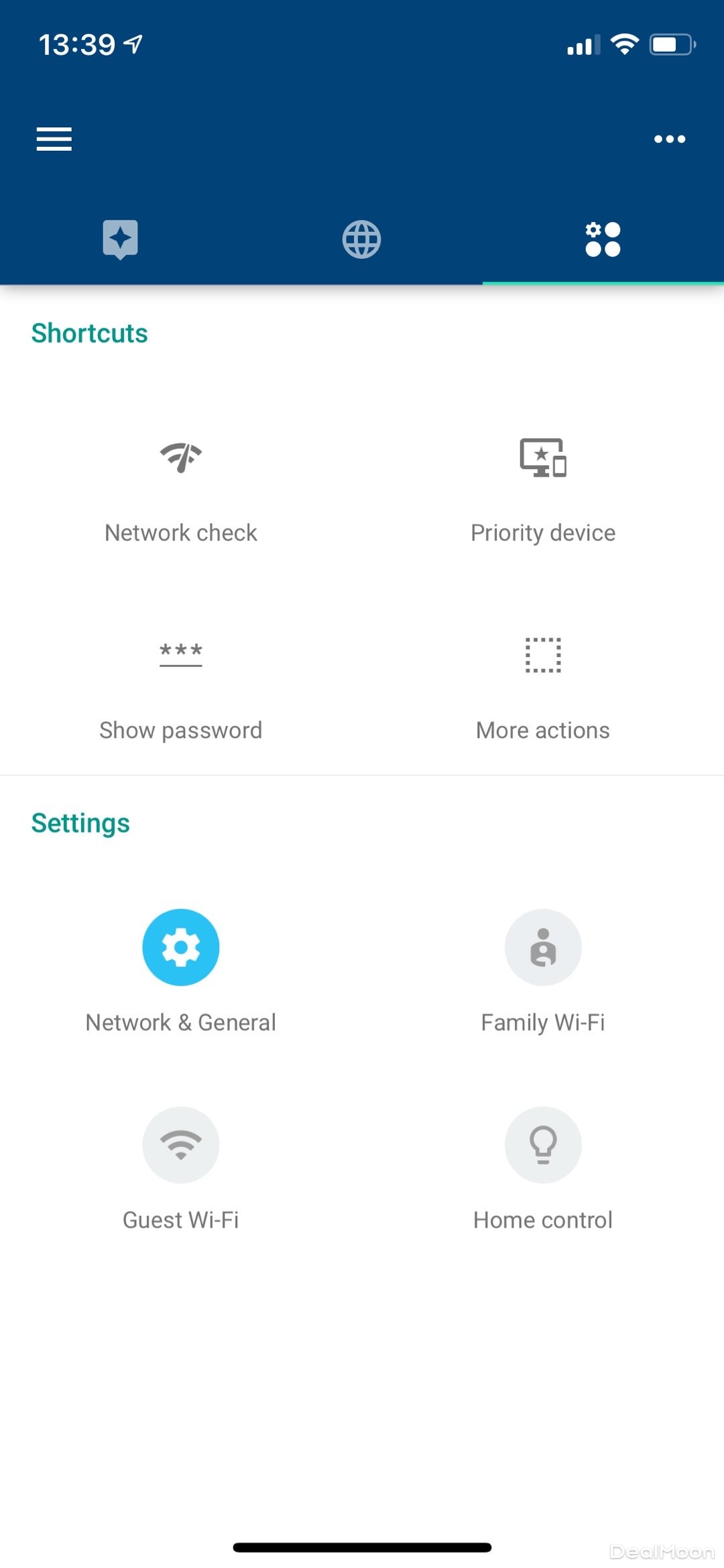Switch to the network globe tab
Image resolution: width=724 pixels, height=1568 pixels.
[362, 239]
